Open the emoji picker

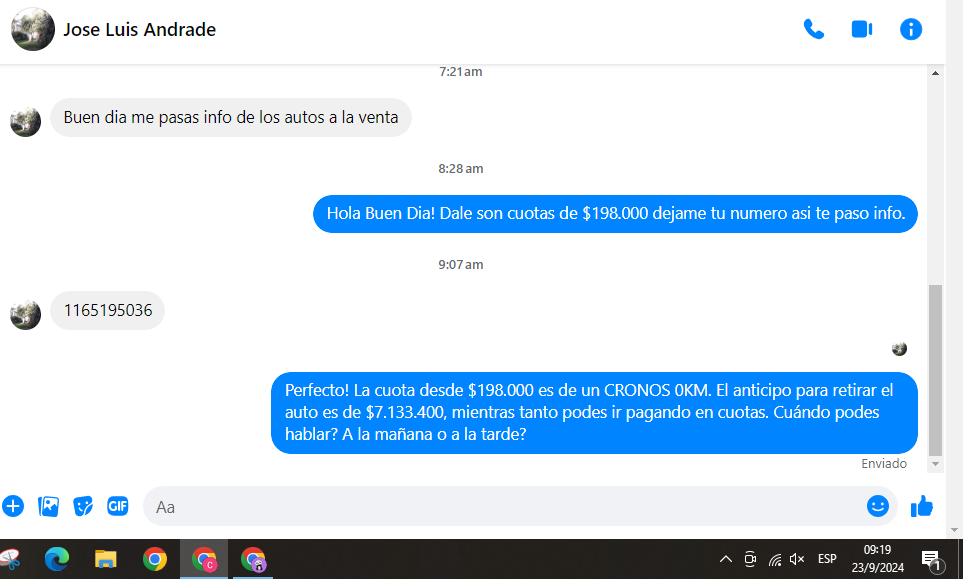pos(878,506)
